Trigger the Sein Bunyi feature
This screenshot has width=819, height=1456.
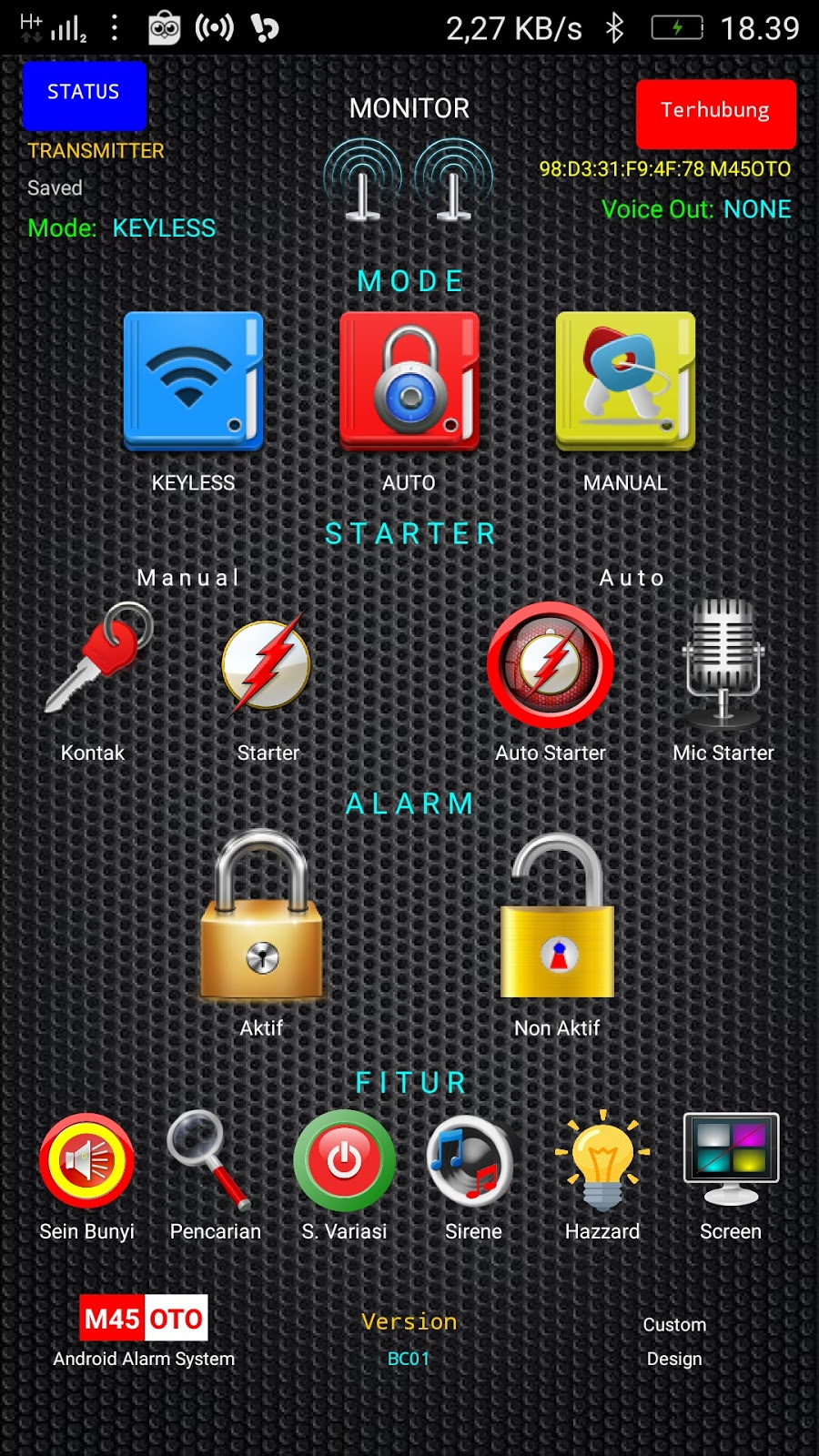pos(86,1161)
